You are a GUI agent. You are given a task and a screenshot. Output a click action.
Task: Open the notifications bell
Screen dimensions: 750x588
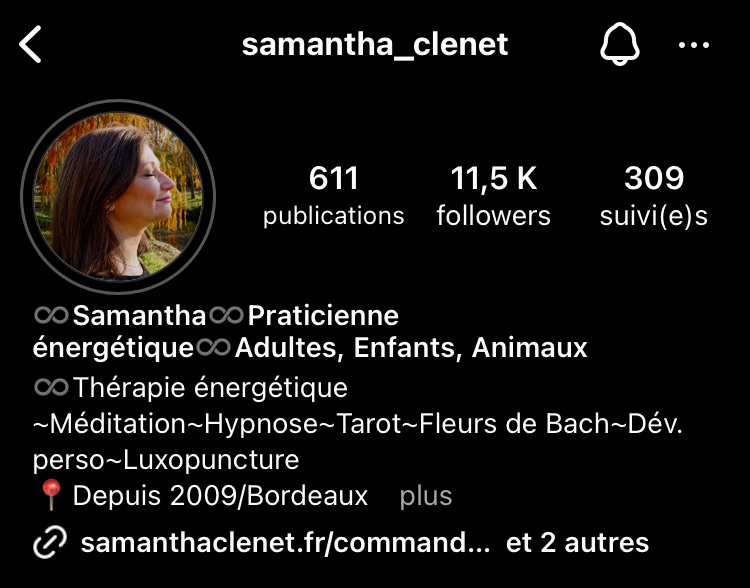(x=619, y=45)
